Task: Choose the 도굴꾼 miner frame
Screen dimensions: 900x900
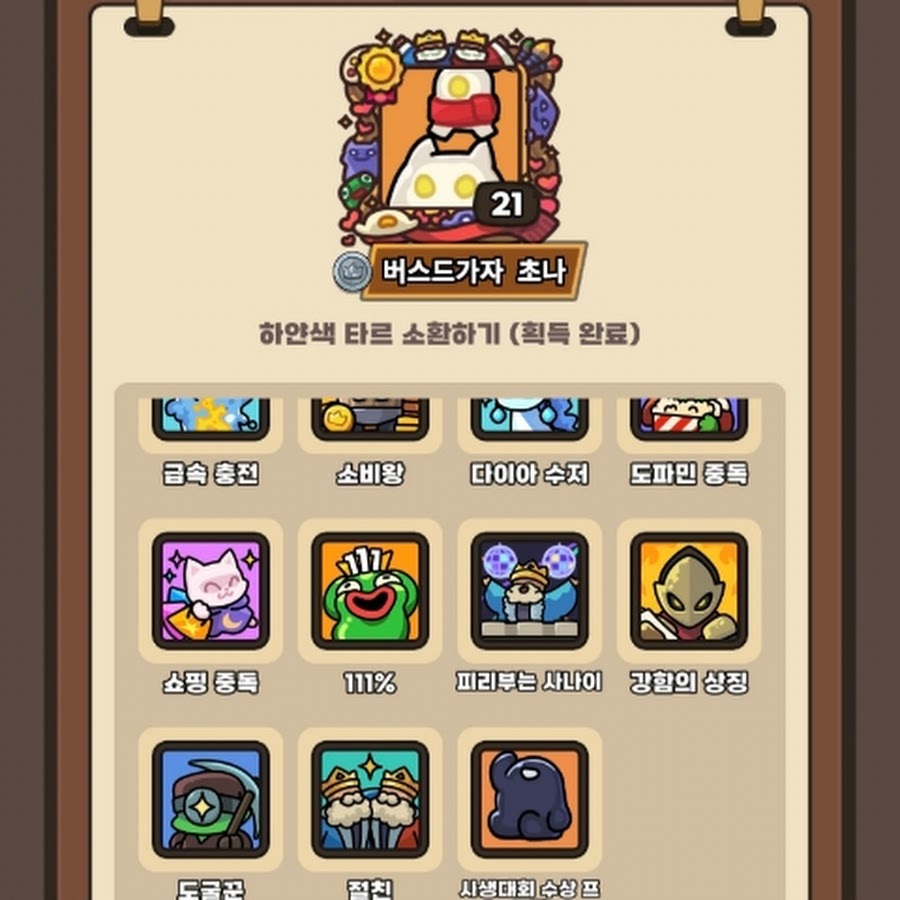Action: (x=210, y=799)
